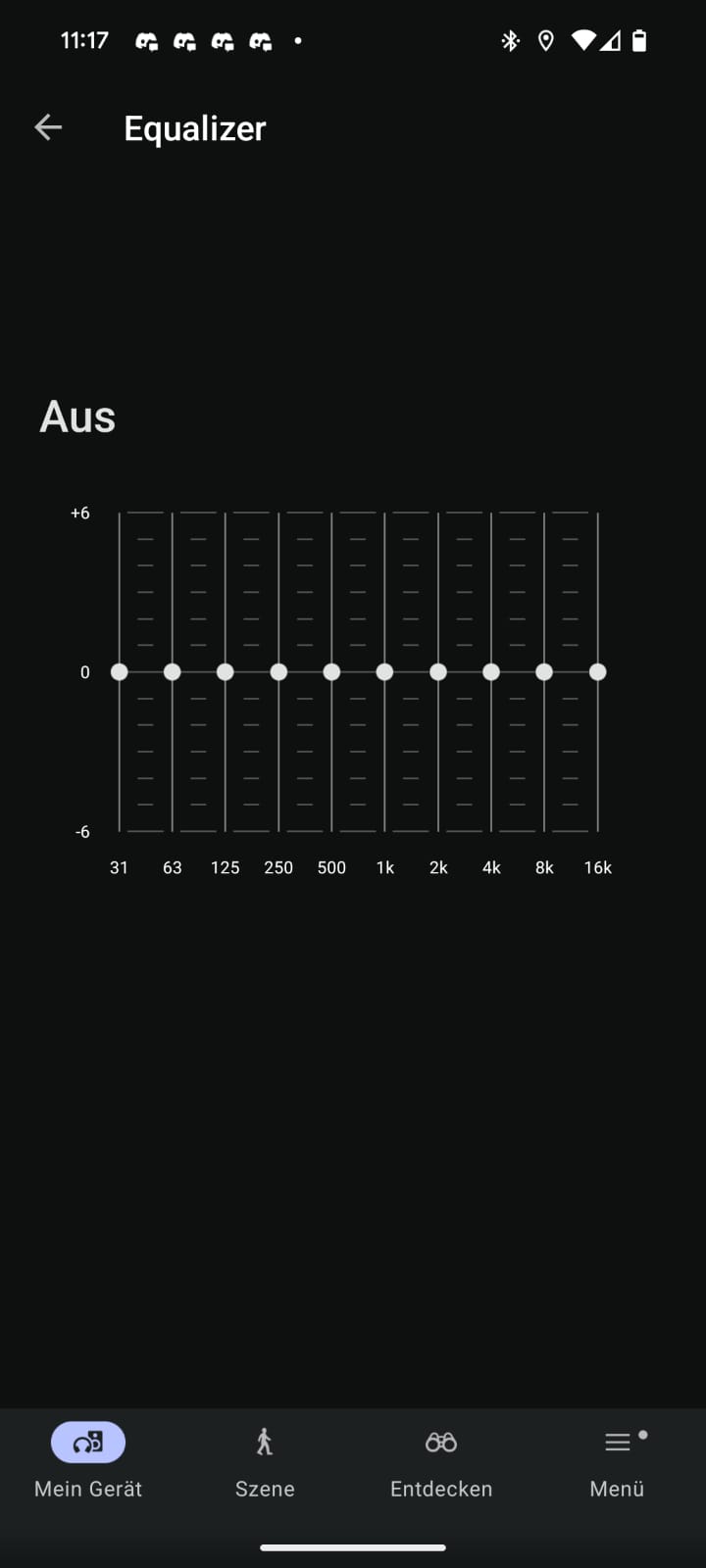
Task: Tap the 31 Hz band slider handle
Action: tap(120, 672)
